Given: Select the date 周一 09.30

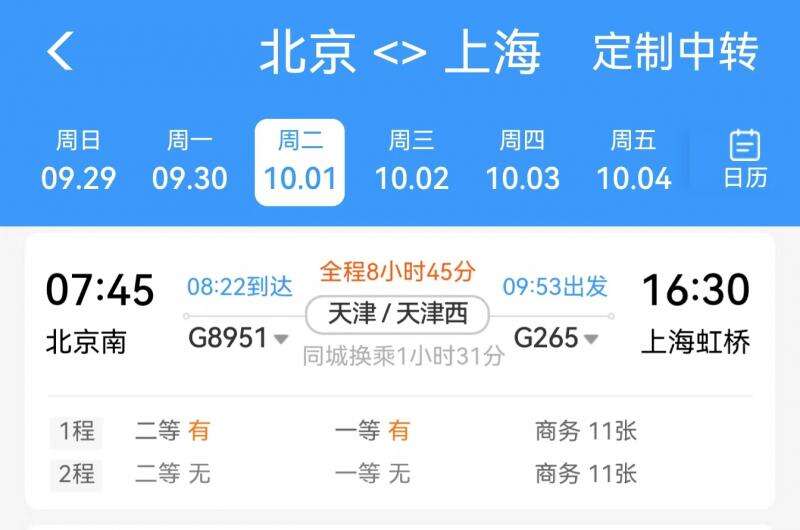Looking at the screenshot, I should [x=190, y=162].
